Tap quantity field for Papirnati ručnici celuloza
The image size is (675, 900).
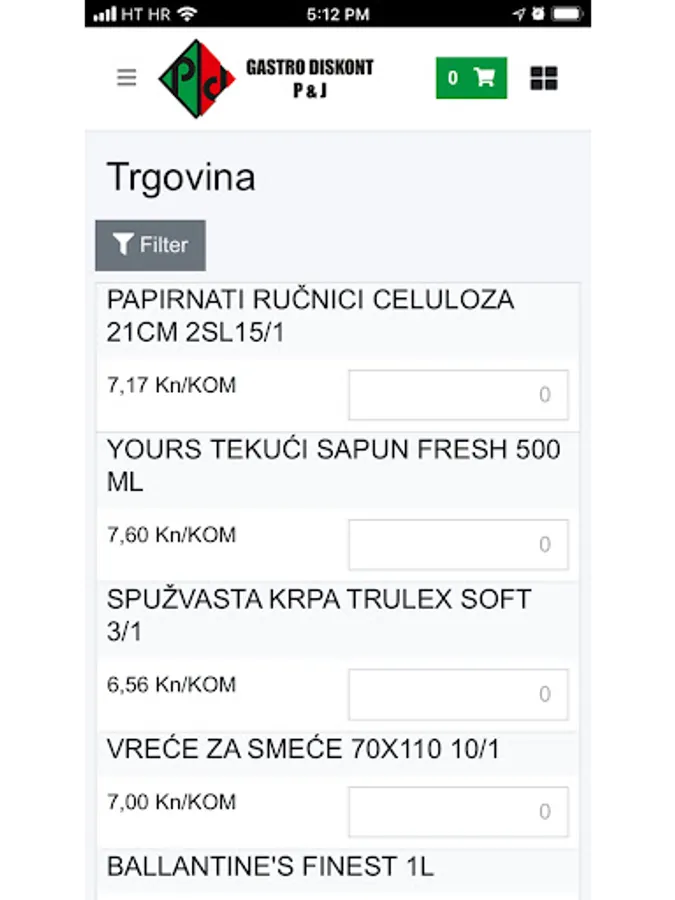458,395
